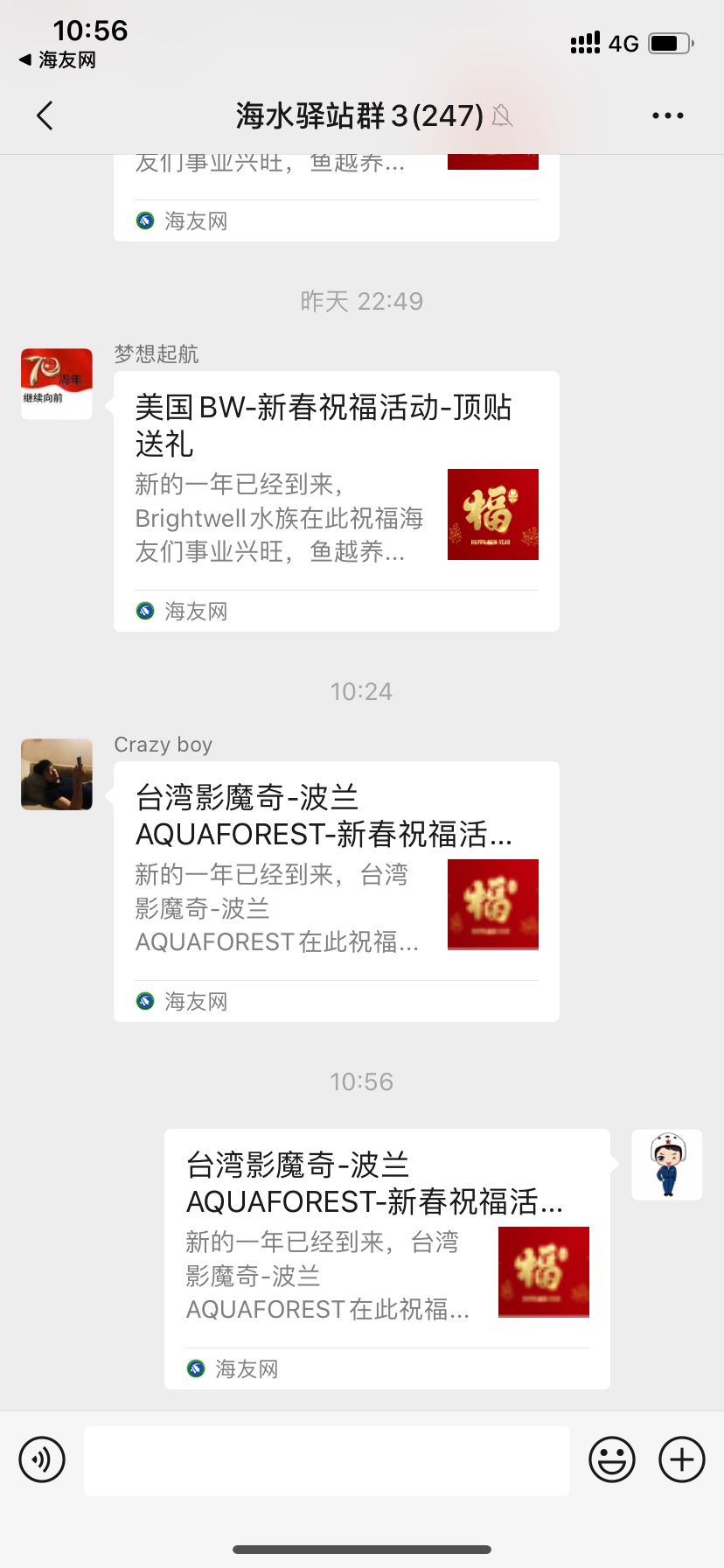View Crazy boy's profile avatar
Viewport: 724px width, 1568px height.
pyautogui.click(x=57, y=774)
